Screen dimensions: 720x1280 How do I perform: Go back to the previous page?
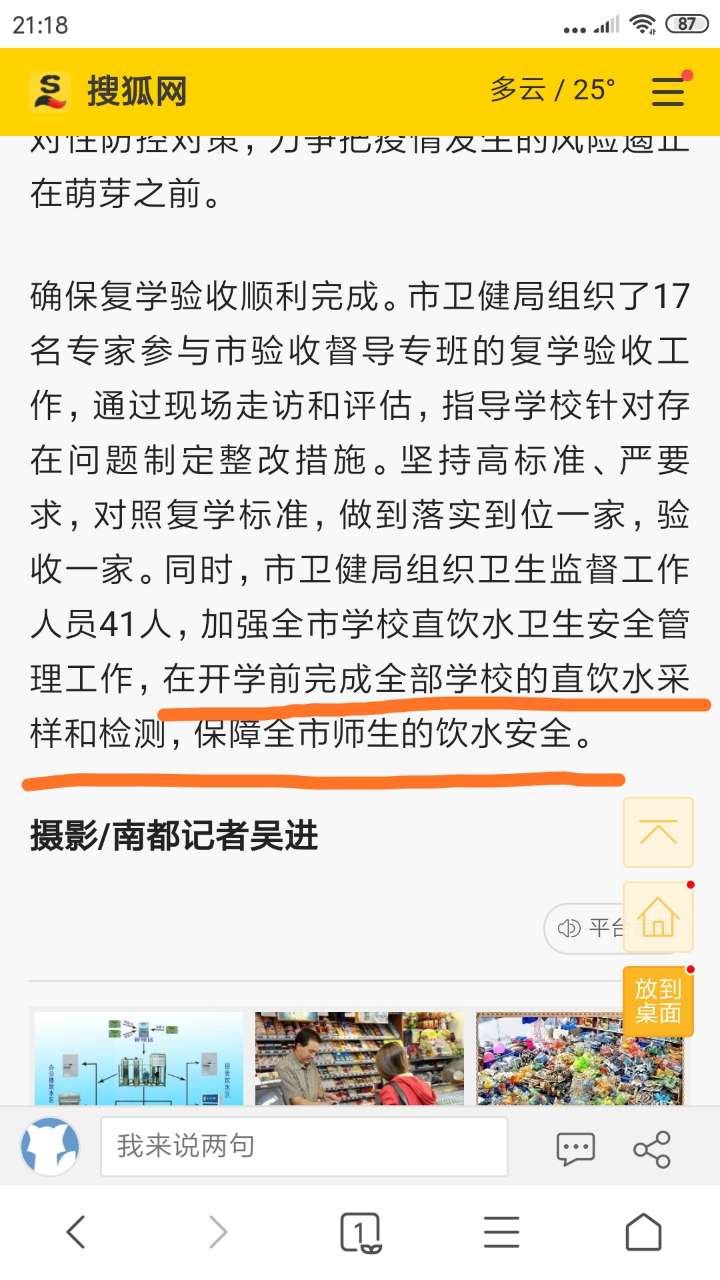76,1232
